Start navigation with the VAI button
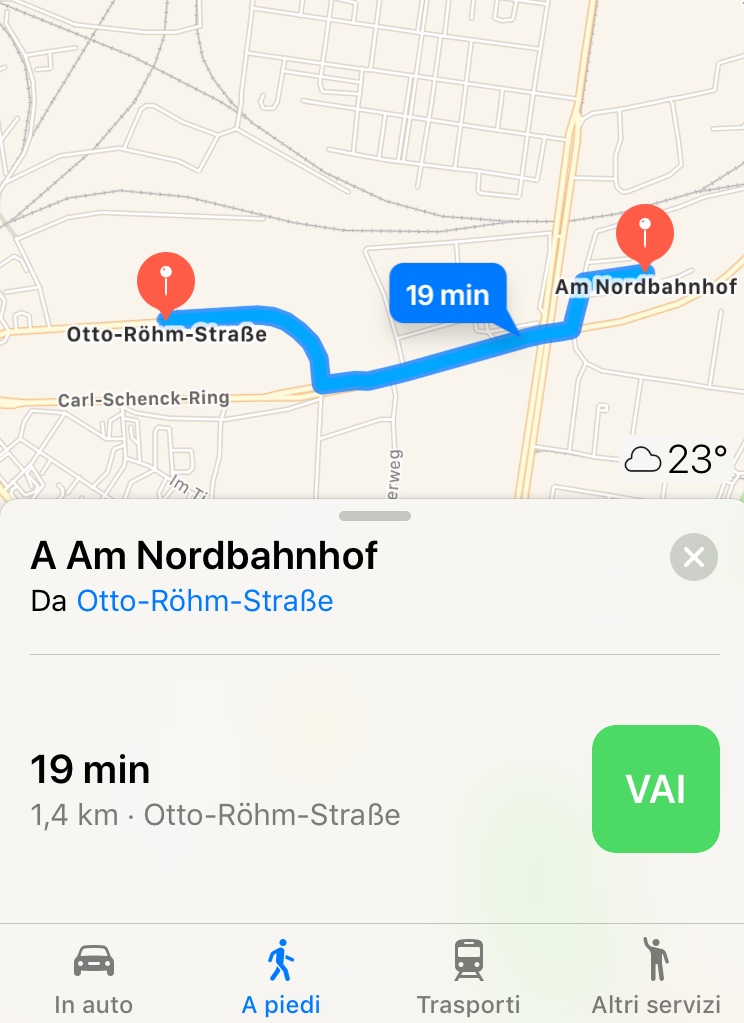This screenshot has width=744, height=1023. pyautogui.click(x=655, y=789)
